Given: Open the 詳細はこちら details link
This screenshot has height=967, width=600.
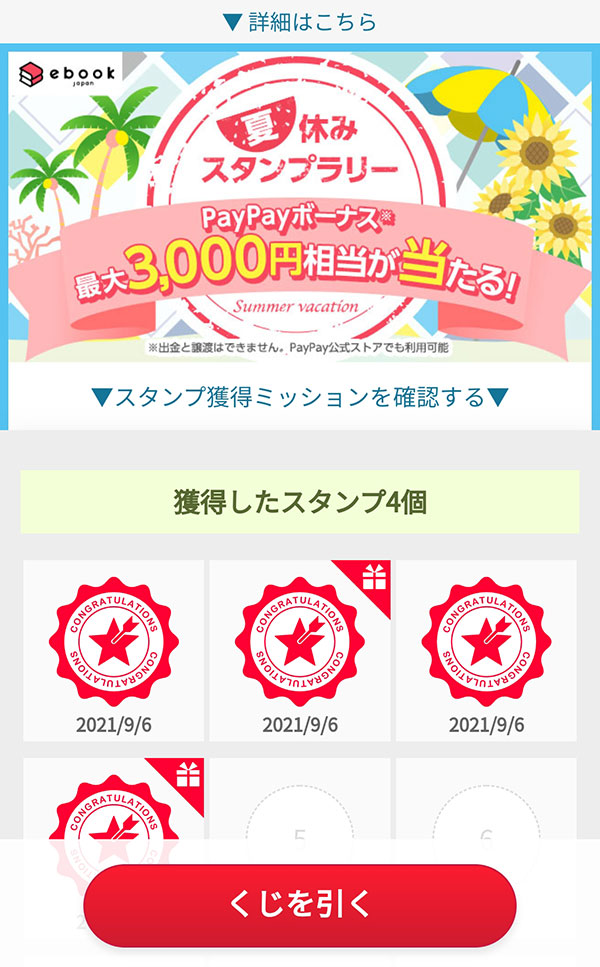Looking at the screenshot, I should (x=299, y=21).
